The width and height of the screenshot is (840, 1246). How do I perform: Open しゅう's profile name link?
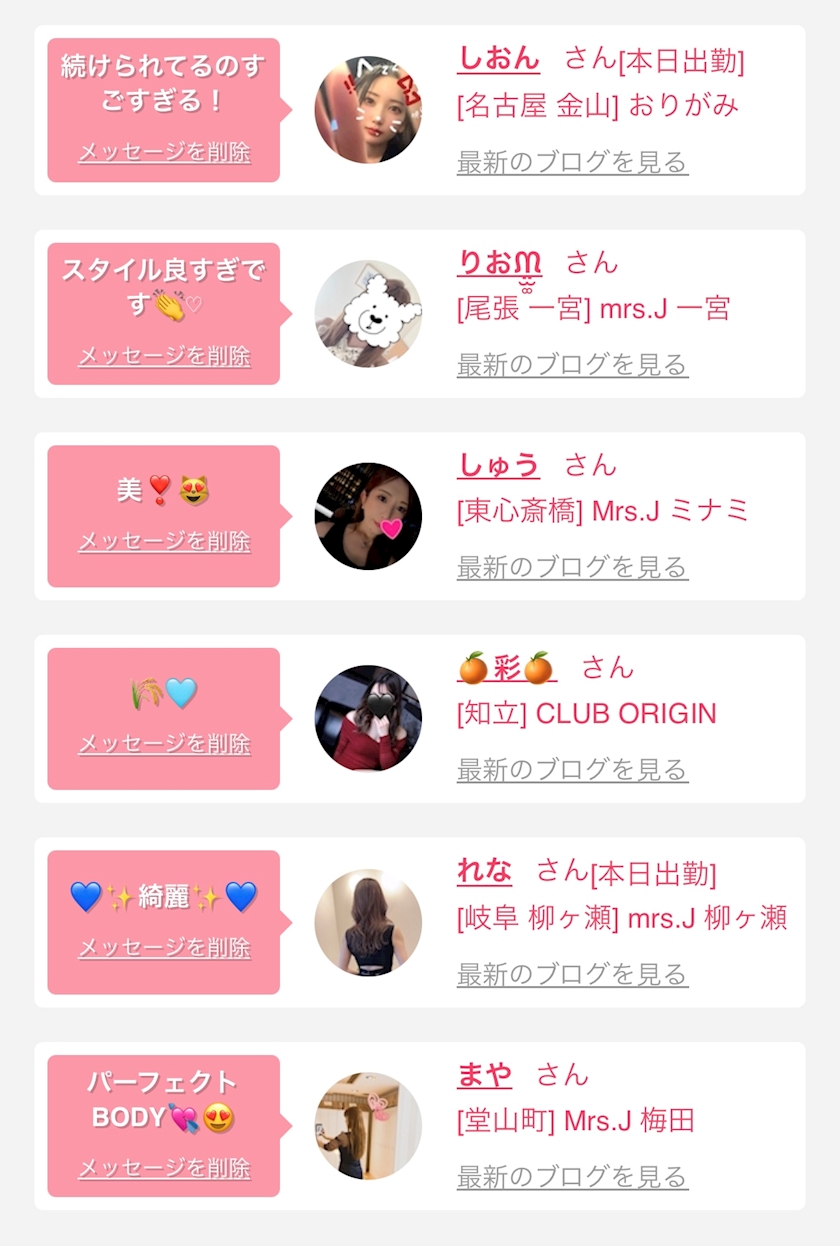[x=498, y=465]
